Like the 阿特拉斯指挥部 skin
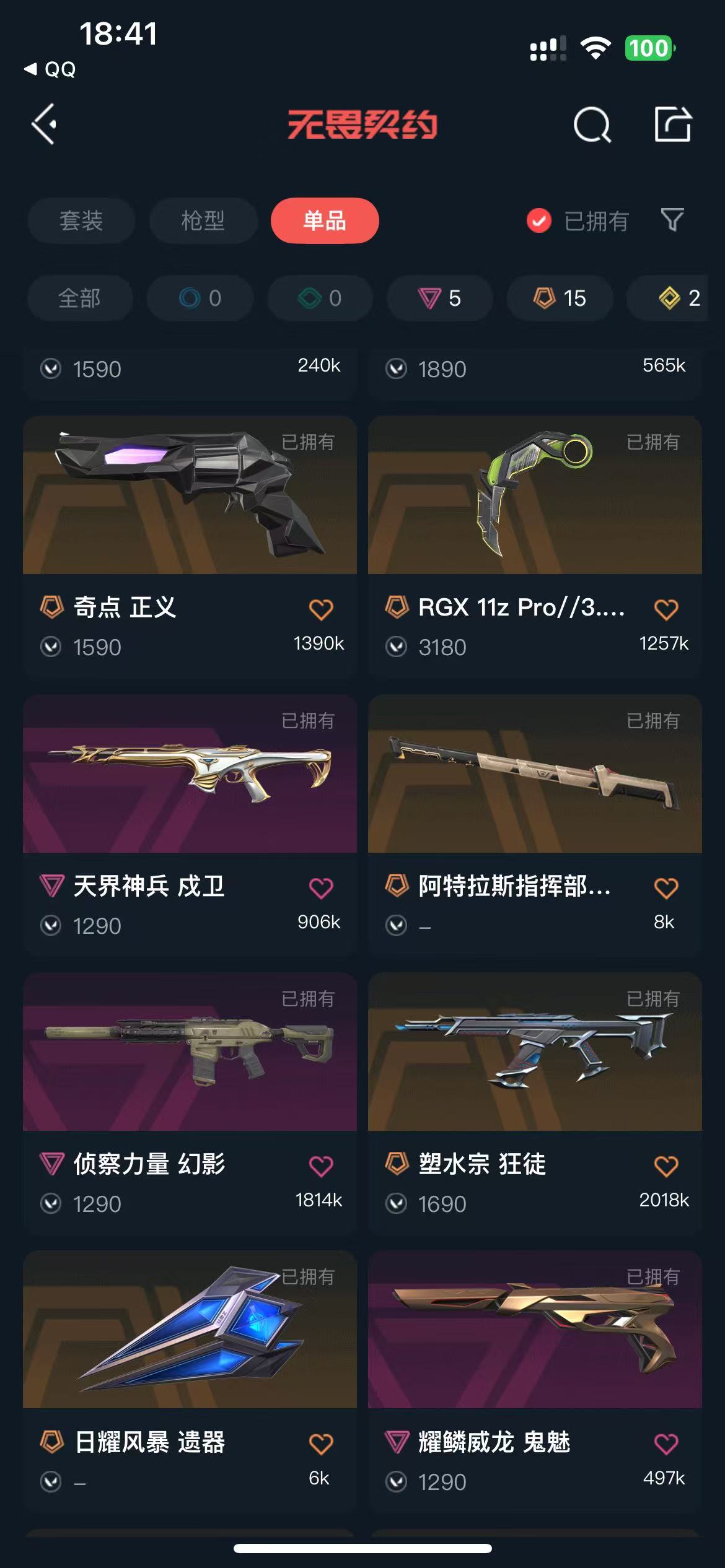The height and width of the screenshot is (1568, 725). coord(666,888)
